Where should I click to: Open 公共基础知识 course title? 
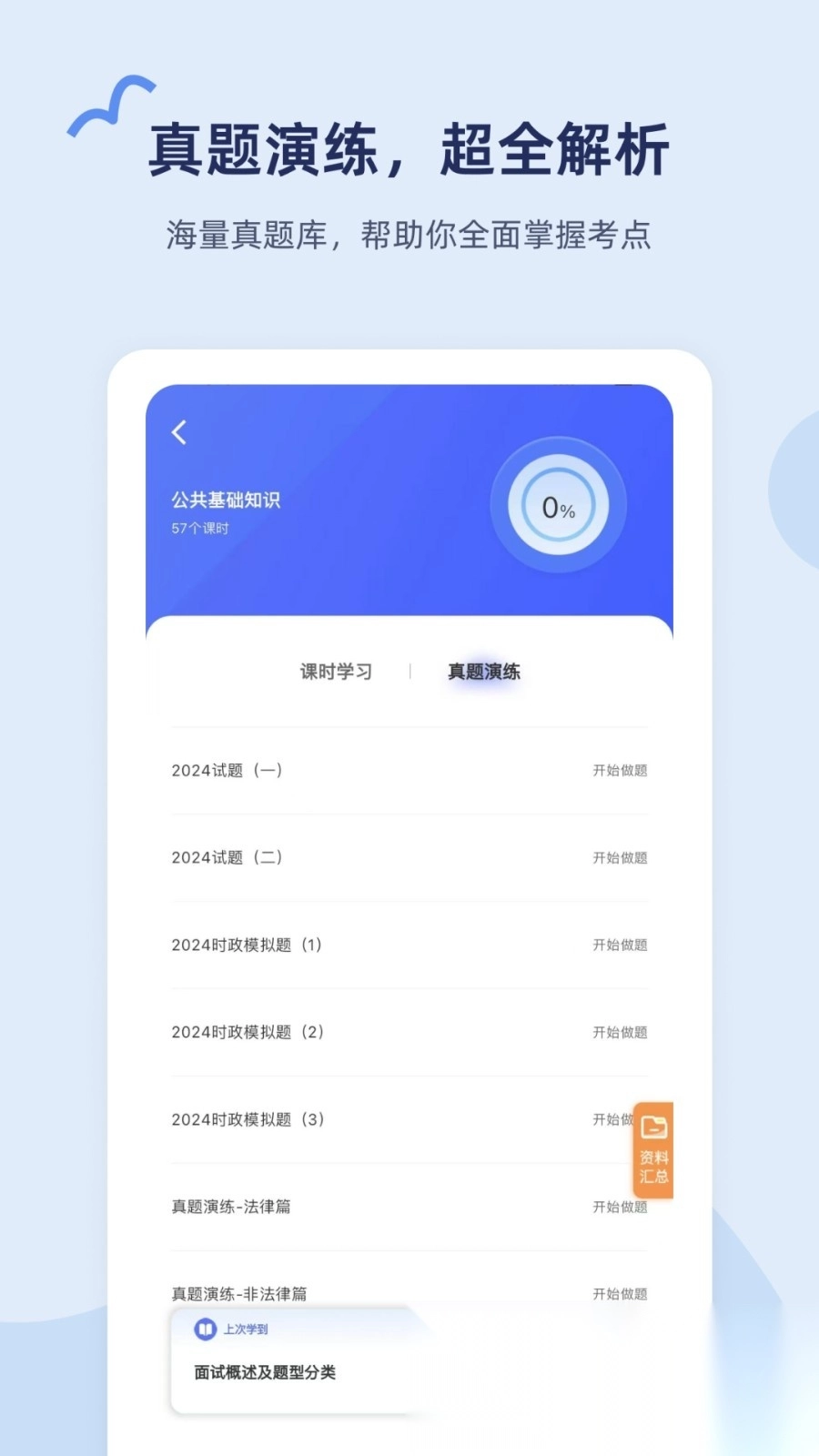pos(227,499)
